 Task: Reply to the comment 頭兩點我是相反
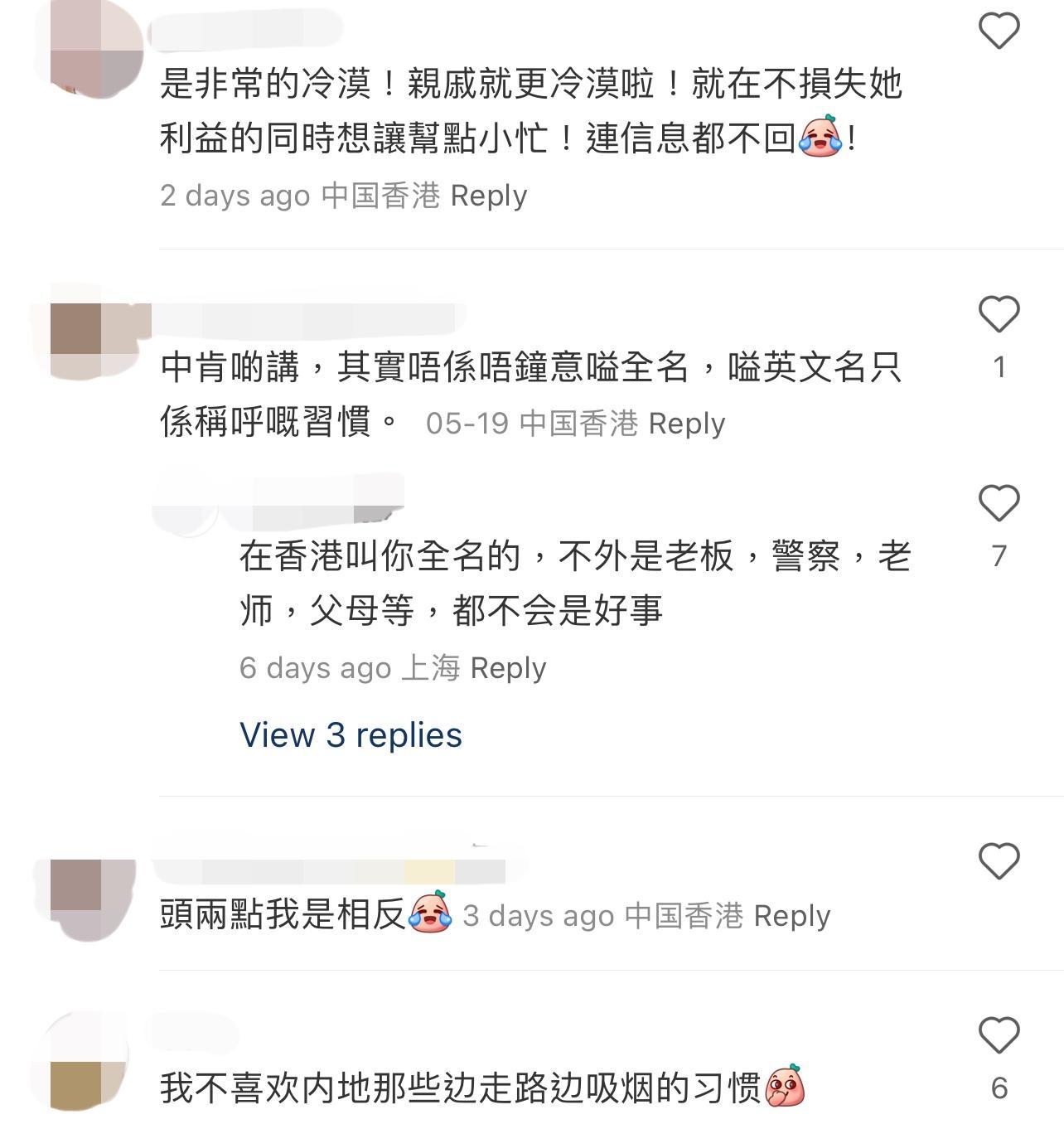791,916
